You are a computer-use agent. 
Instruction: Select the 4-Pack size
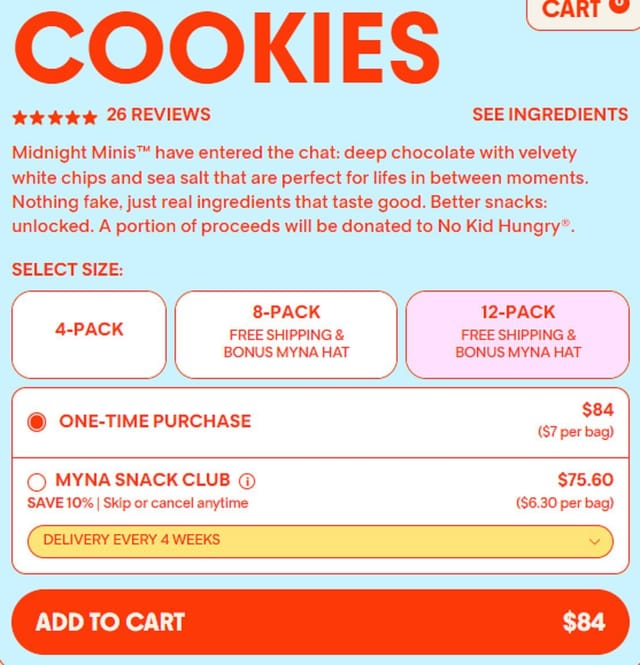[x=89, y=334]
